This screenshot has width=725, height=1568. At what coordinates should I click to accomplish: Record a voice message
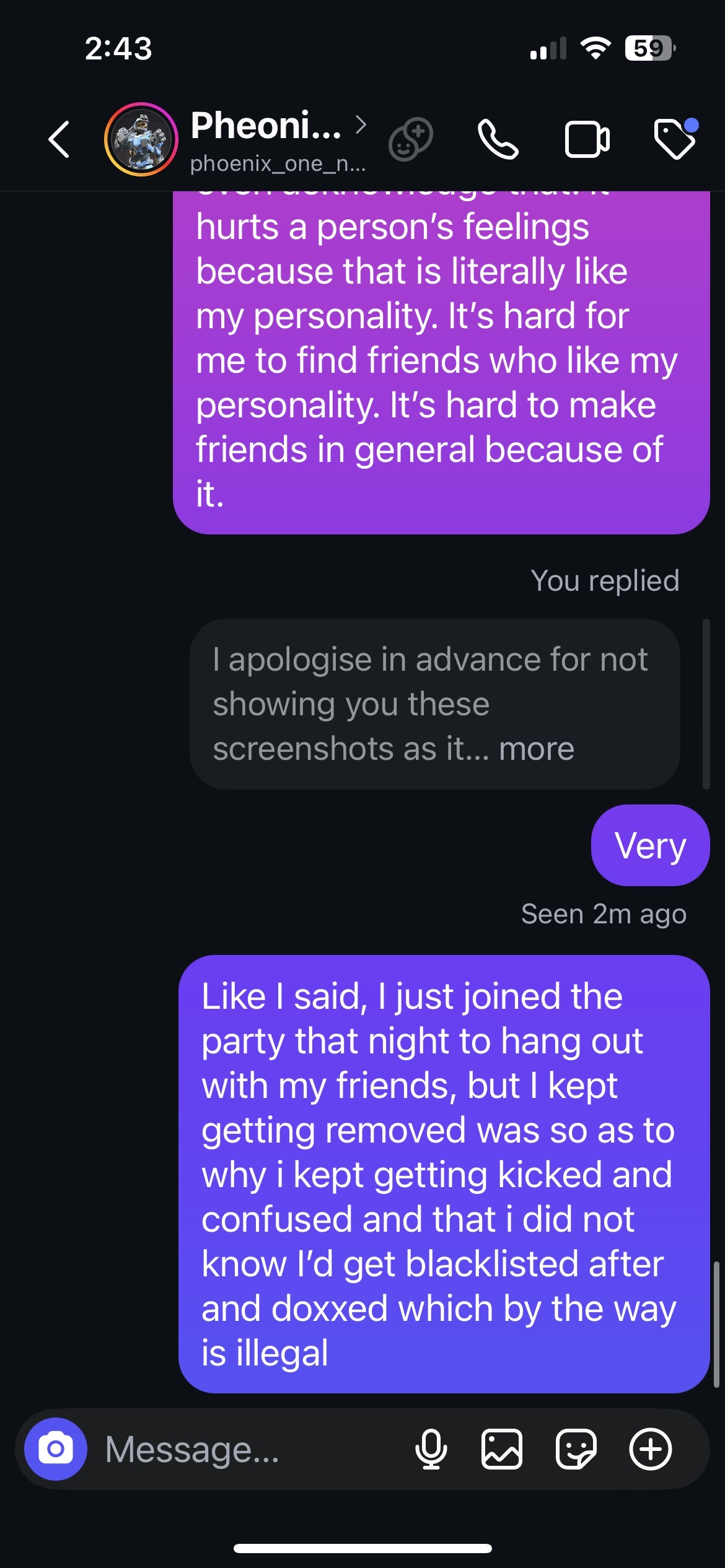coord(431,1449)
